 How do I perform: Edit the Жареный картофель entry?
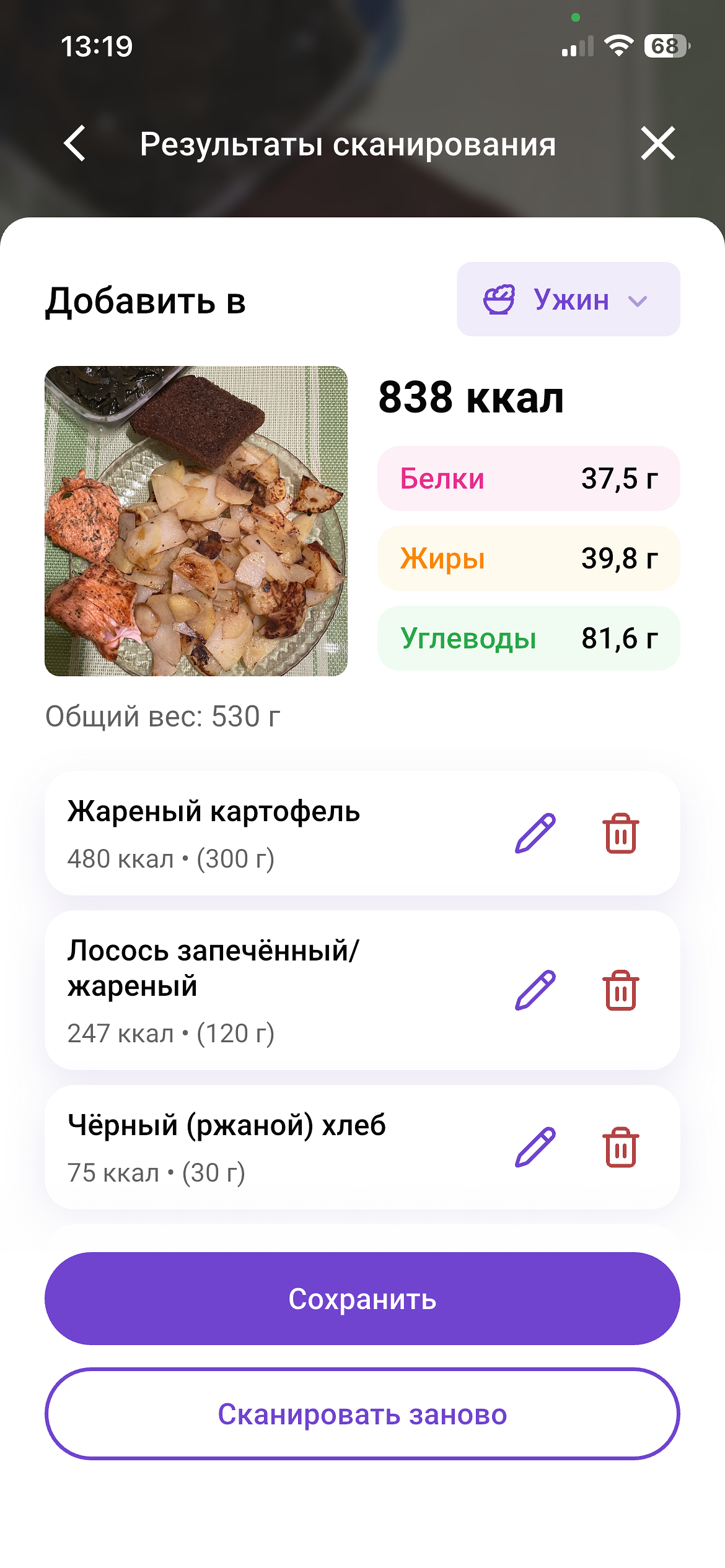(x=535, y=834)
